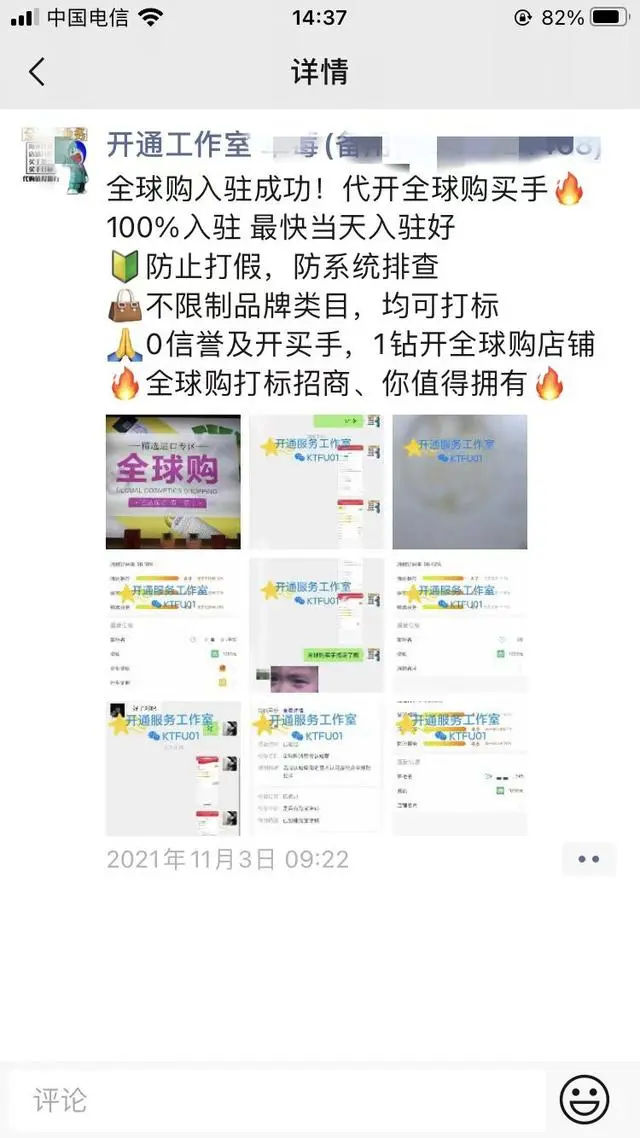This screenshot has width=640, height=1138.
Task: View the middle photo in the bottom row
Action: coord(316,768)
